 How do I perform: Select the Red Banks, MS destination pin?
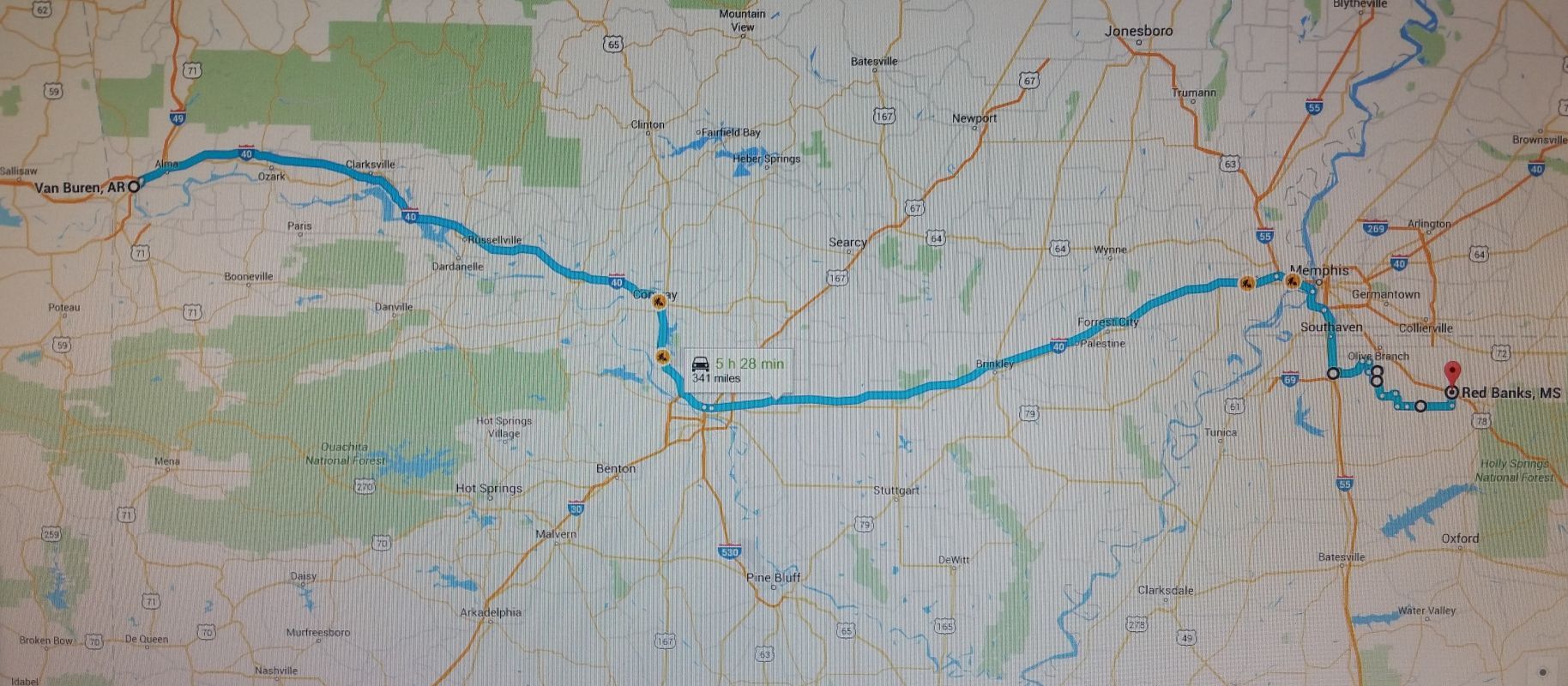tap(1451, 375)
